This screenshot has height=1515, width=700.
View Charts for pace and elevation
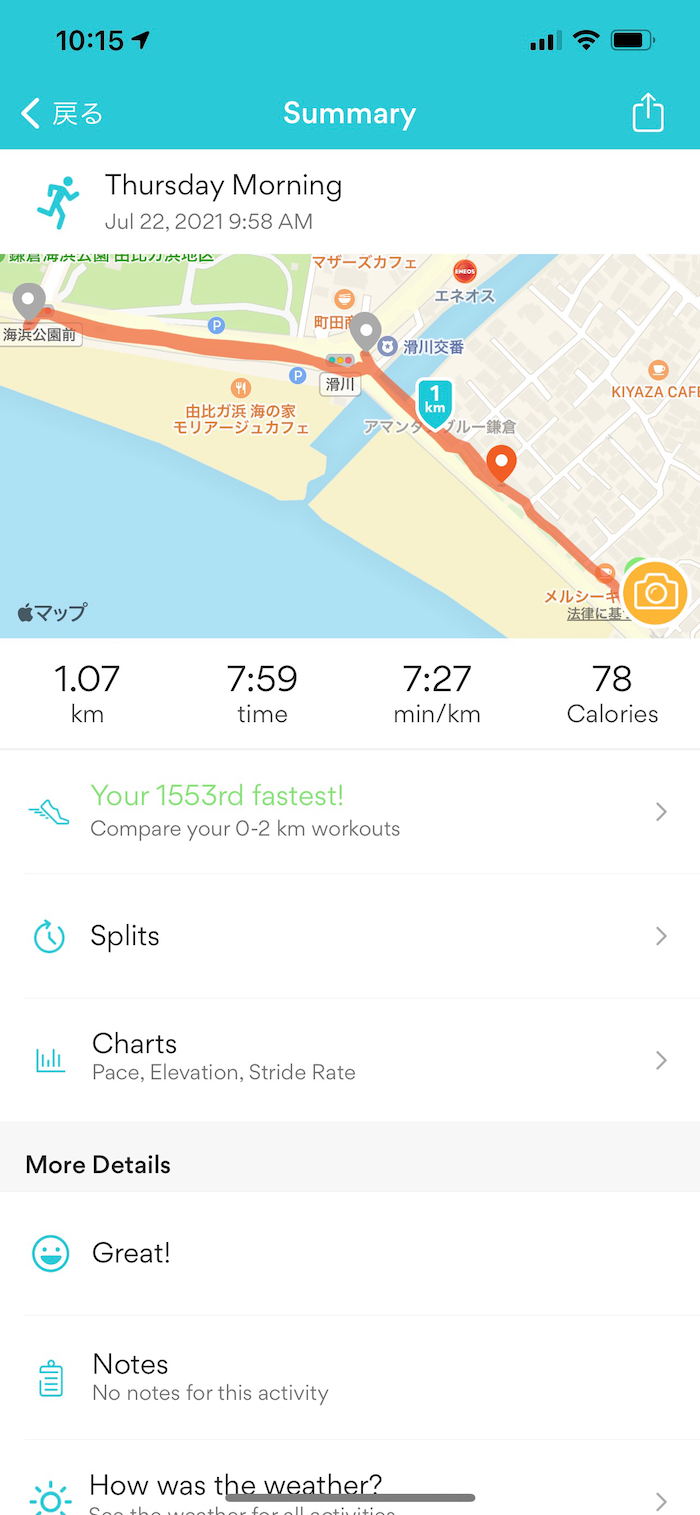pos(348,1059)
